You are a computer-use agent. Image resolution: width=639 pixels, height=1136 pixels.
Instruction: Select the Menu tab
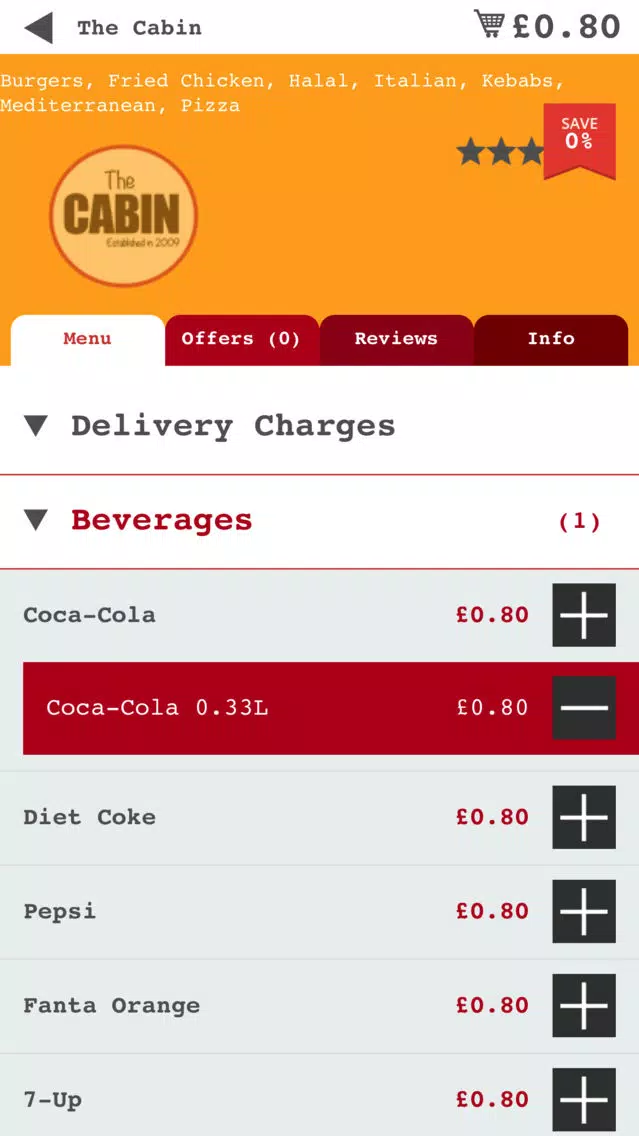tap(88, 340)
